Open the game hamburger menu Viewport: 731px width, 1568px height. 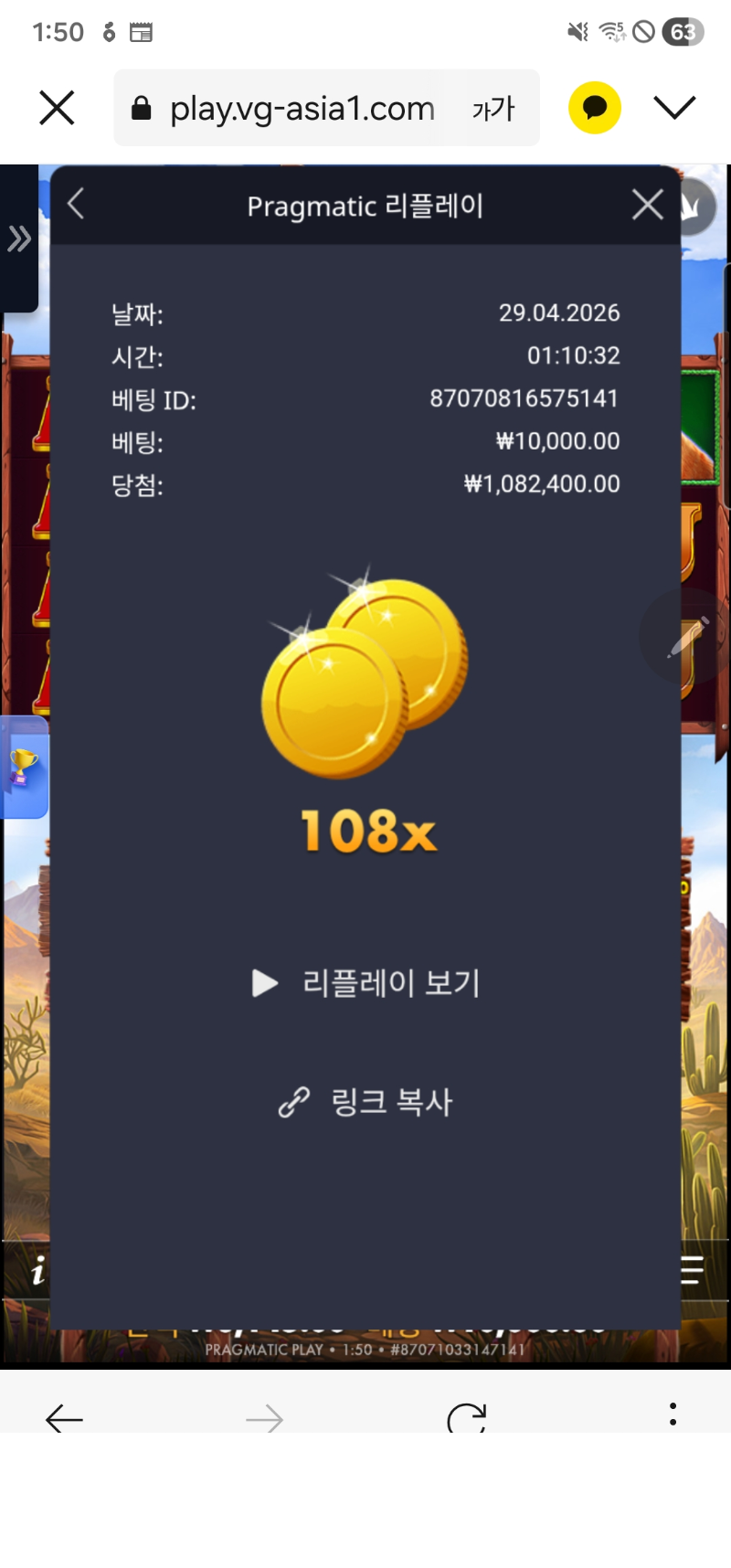tap(692, 1270)
